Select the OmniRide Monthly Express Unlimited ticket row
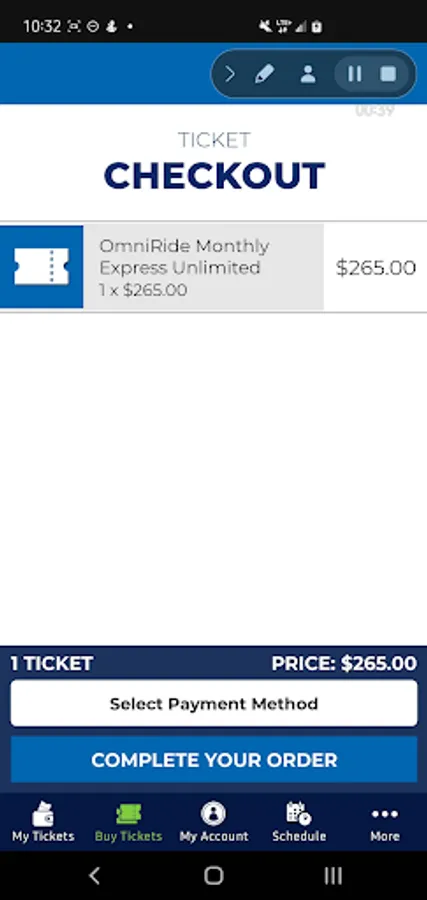 tap(214, 267)
